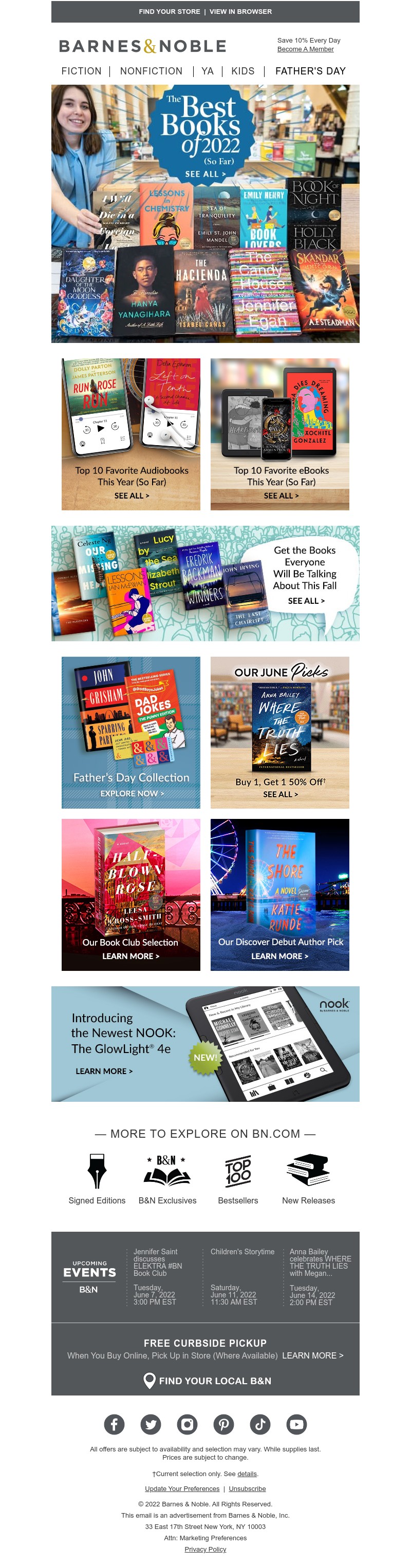This screenshot has width=411, height=1568.
Task: Go to the Fiction category
Action: (x=82, y=71)
